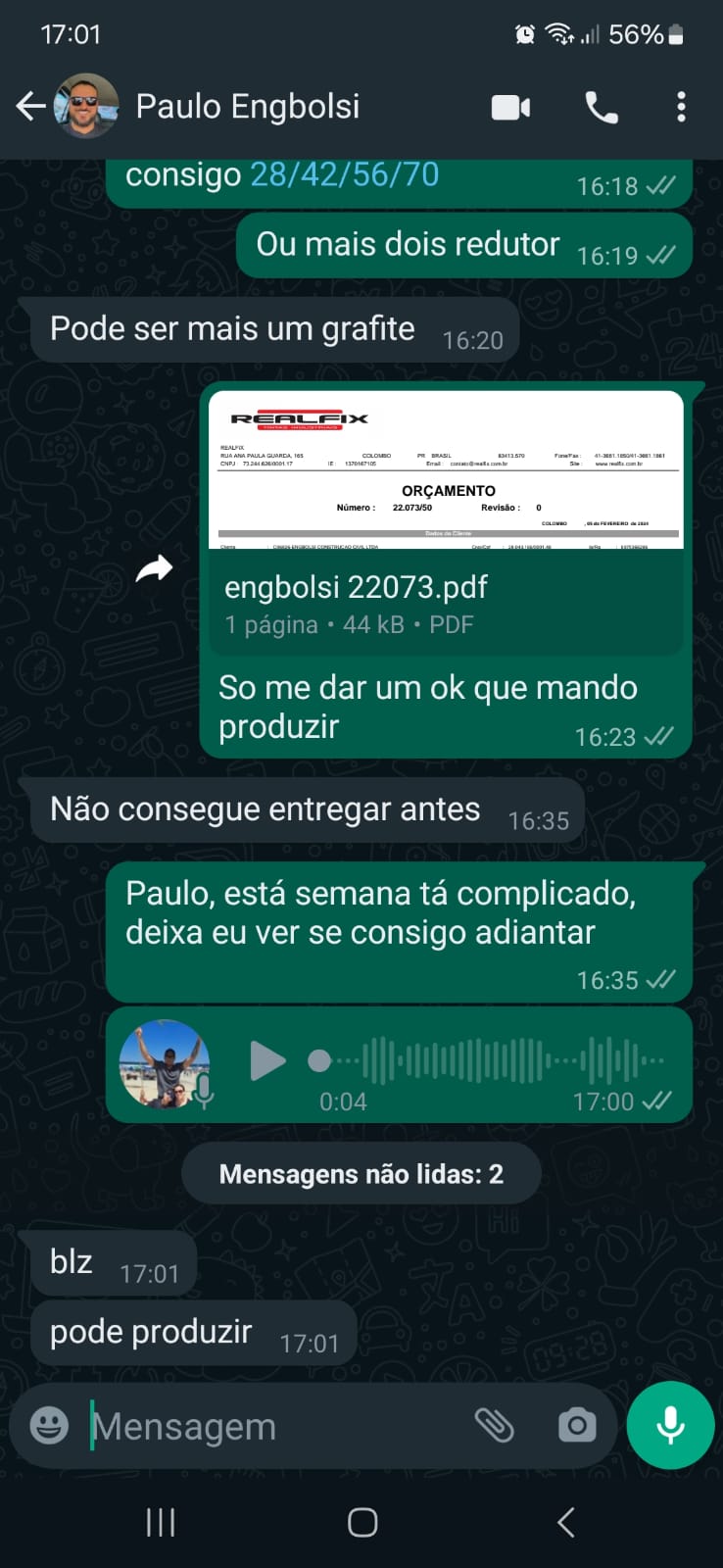Start a voice call with Paulo

[602, 107]
